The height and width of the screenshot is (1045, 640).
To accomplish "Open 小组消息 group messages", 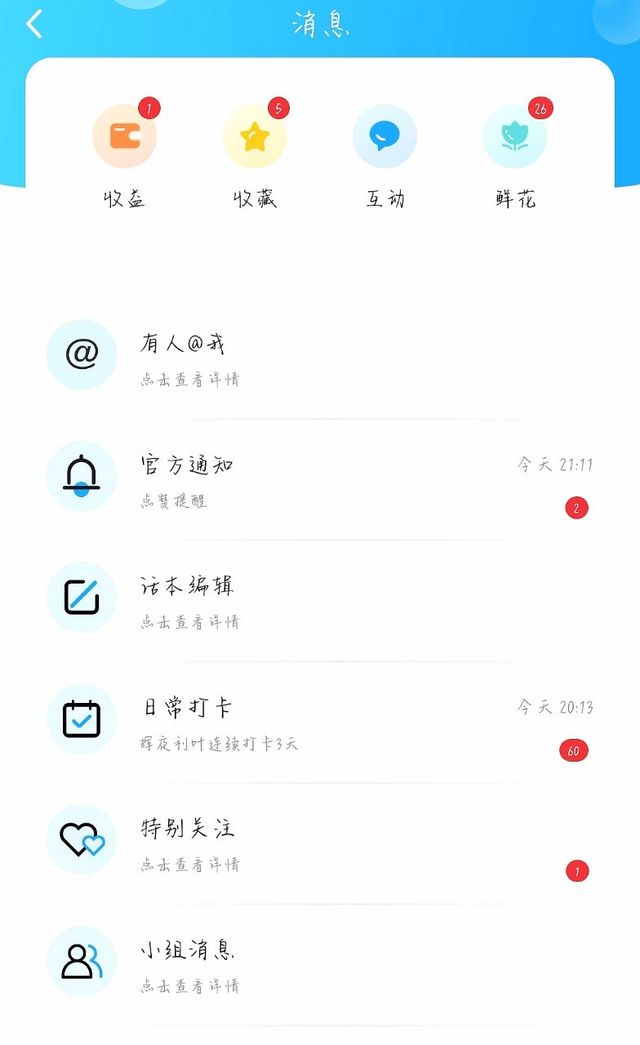I will tap(320, 963).
